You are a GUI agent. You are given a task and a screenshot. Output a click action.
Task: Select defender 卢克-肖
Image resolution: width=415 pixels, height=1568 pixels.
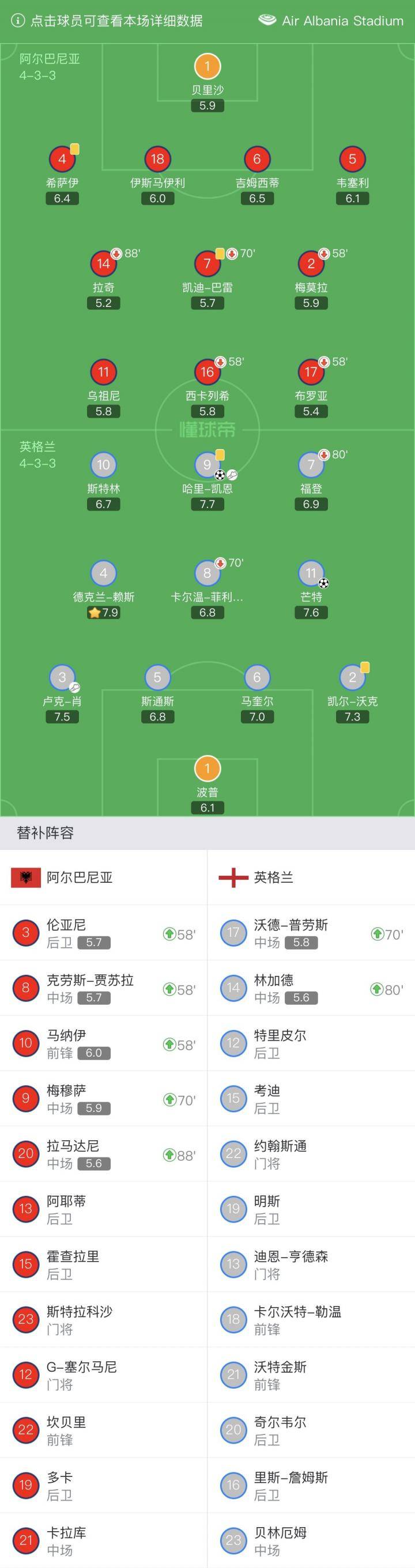coord(62,693)
